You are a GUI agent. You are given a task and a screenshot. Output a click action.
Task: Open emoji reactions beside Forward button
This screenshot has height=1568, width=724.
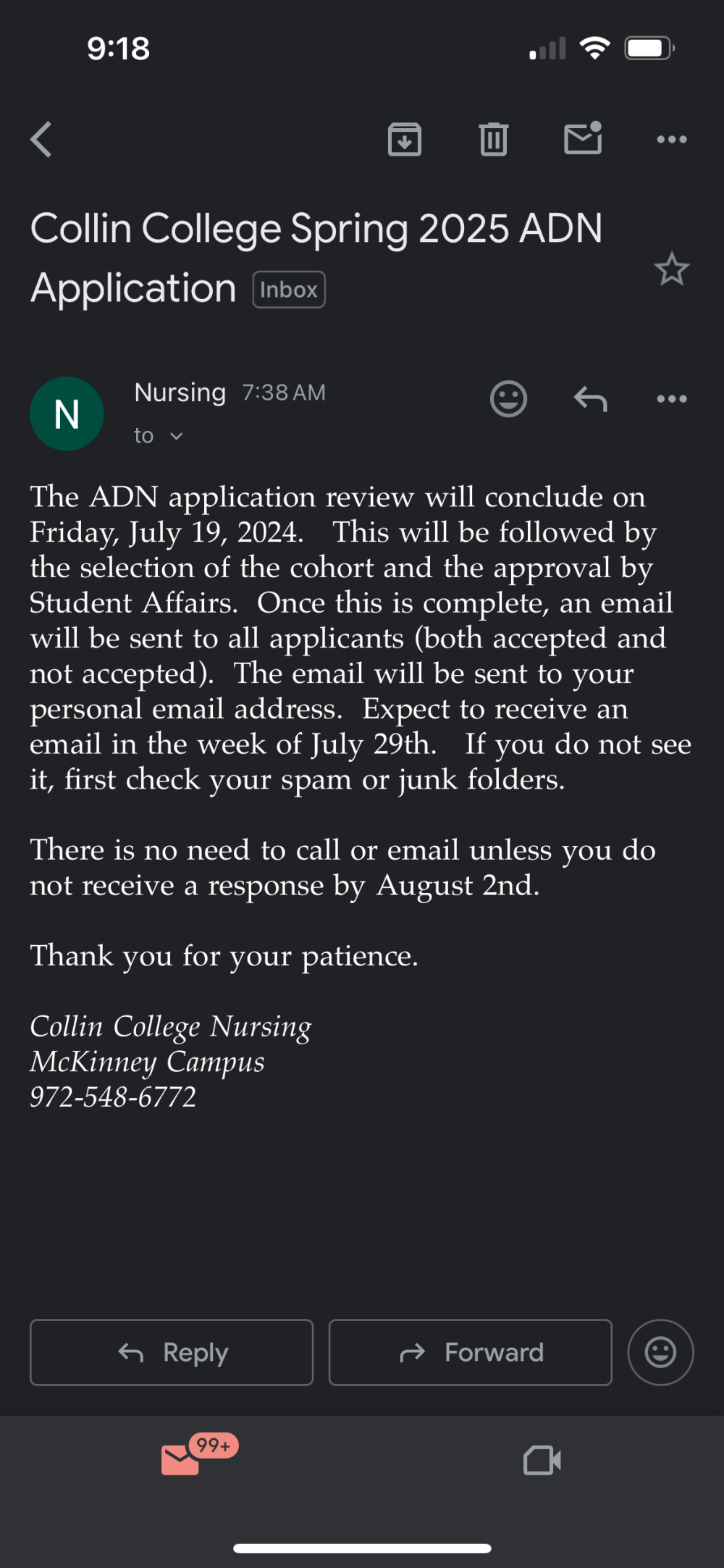(x=660, y=1352)
